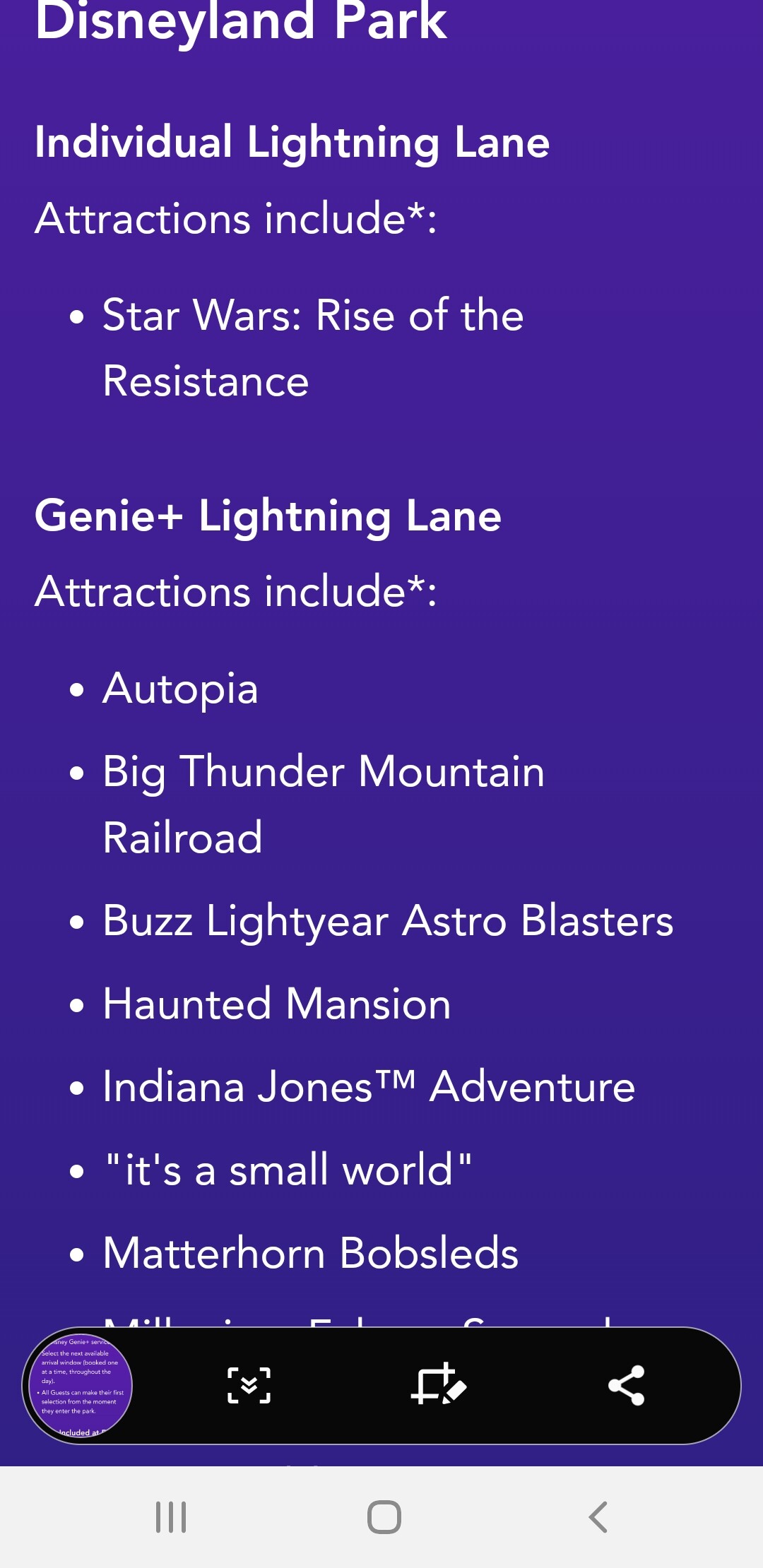The width and height of the screenshot is (763, 1568).
Task: Open recent apps in the navigation bar
Action: tap(171, 1516)
